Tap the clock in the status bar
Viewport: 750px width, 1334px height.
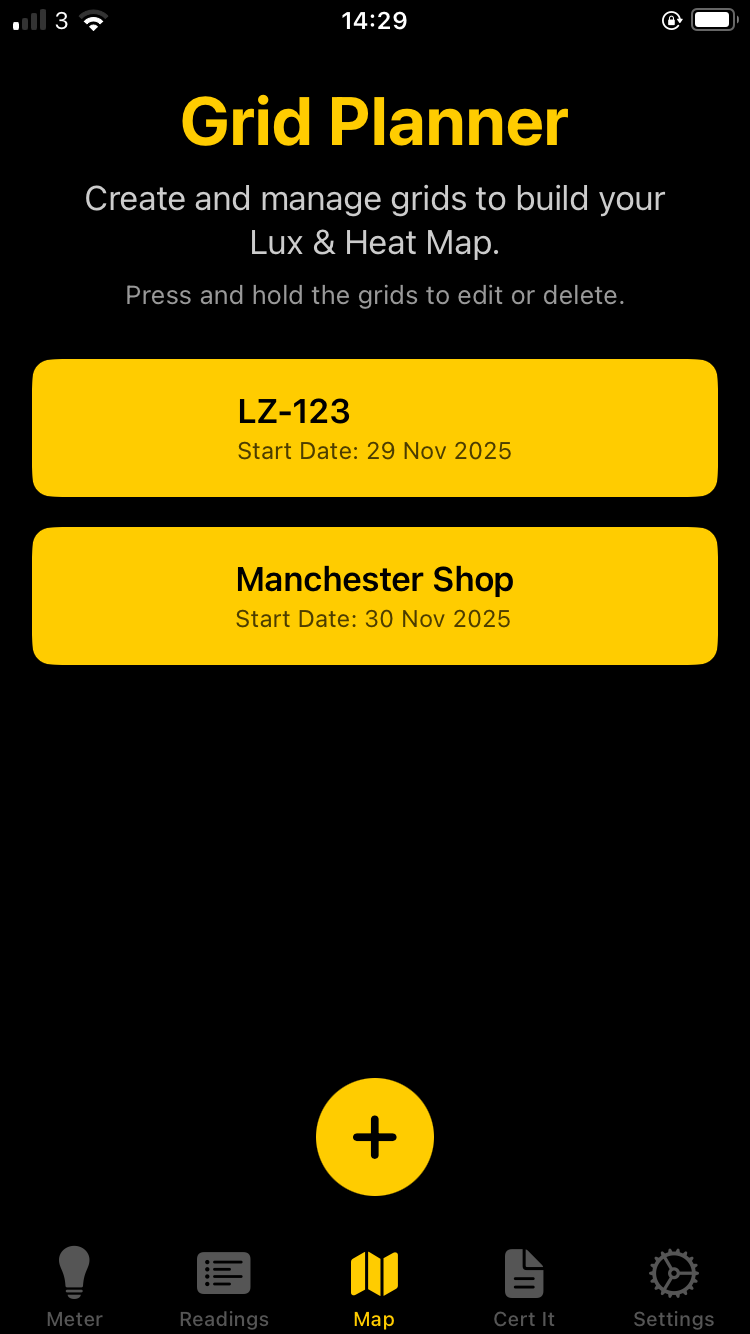374,20
